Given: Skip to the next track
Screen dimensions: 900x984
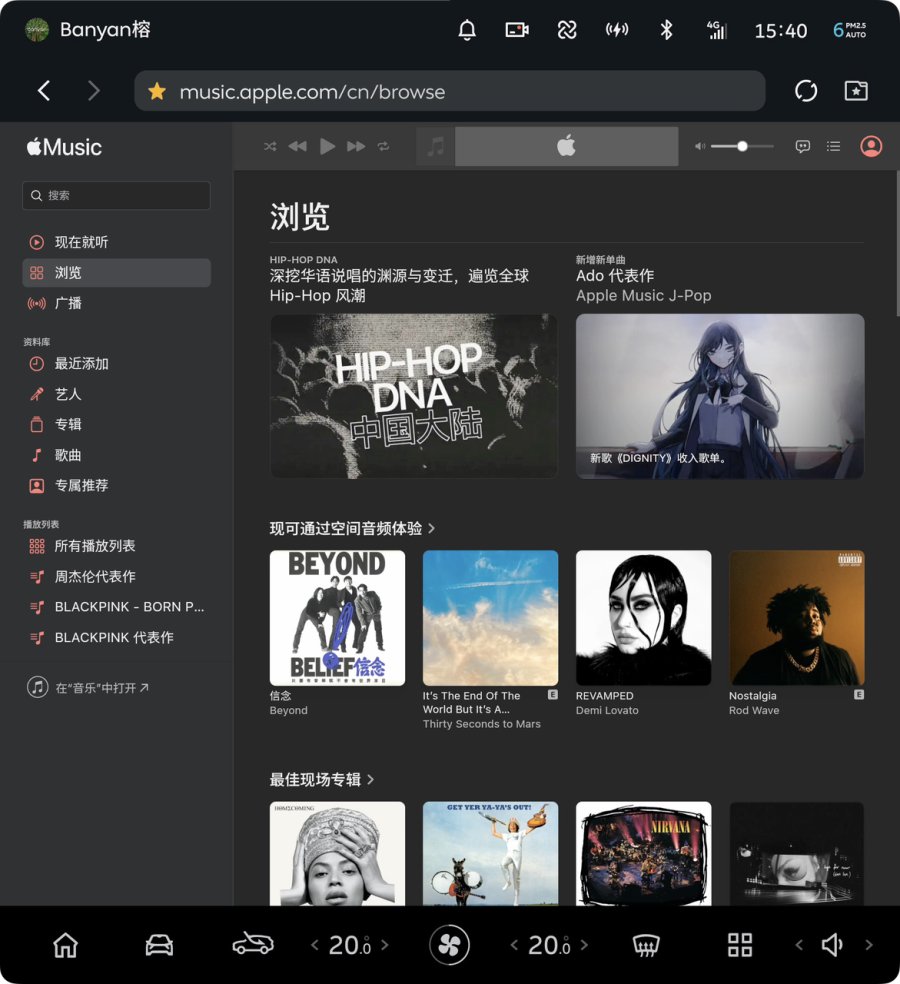Looking at the screenshot, I should coord(356,146).
